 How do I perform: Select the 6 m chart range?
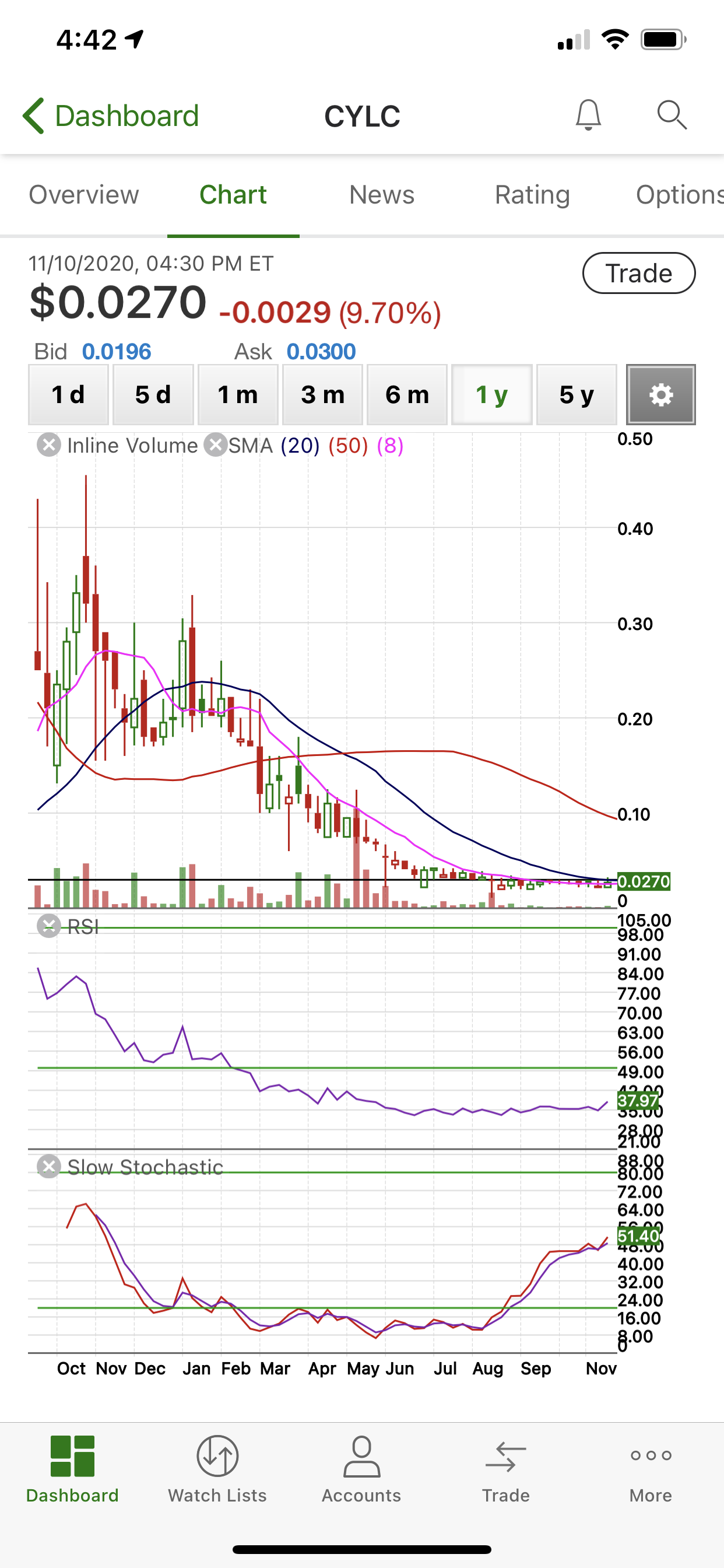coord(407,394)
